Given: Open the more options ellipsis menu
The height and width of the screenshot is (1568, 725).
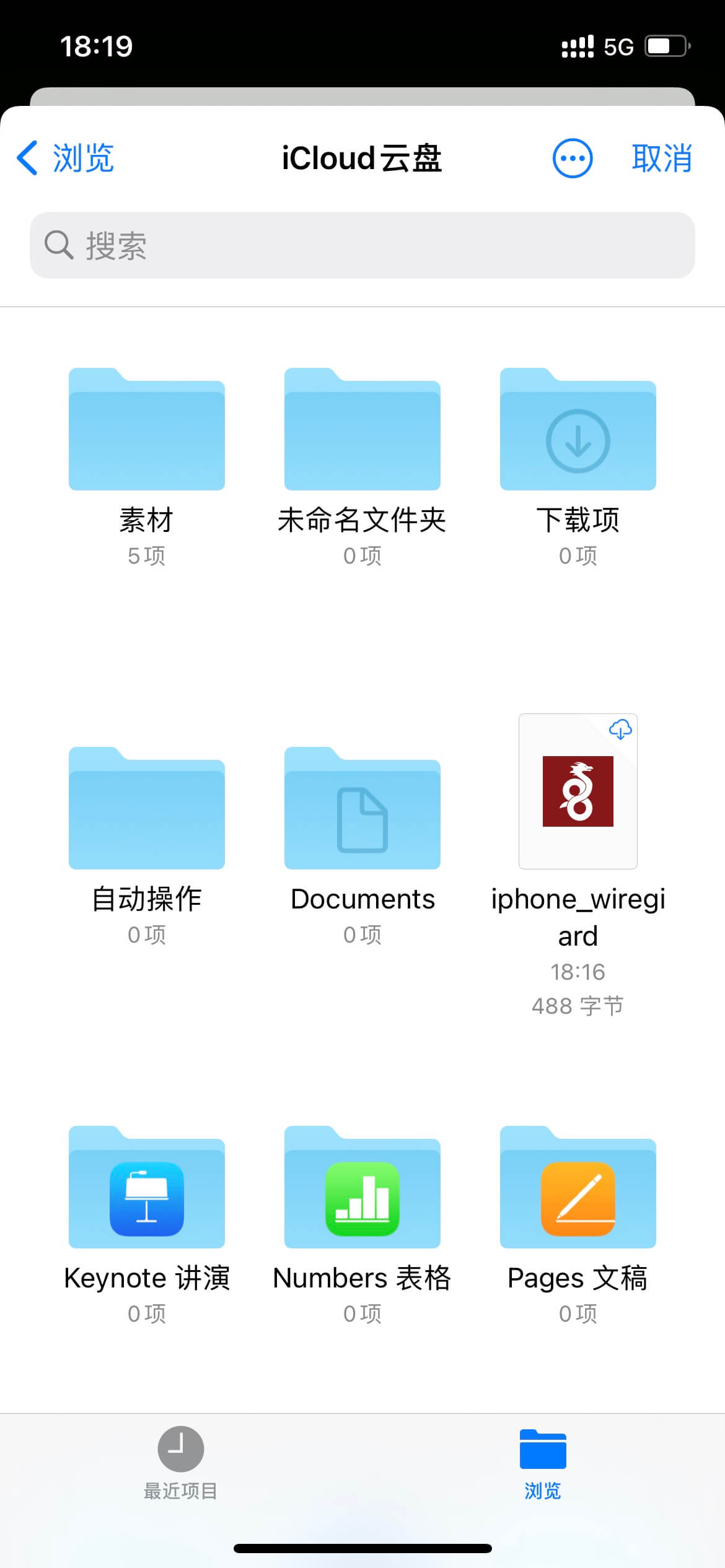Looking at the screenshot, I should [571, 159].
